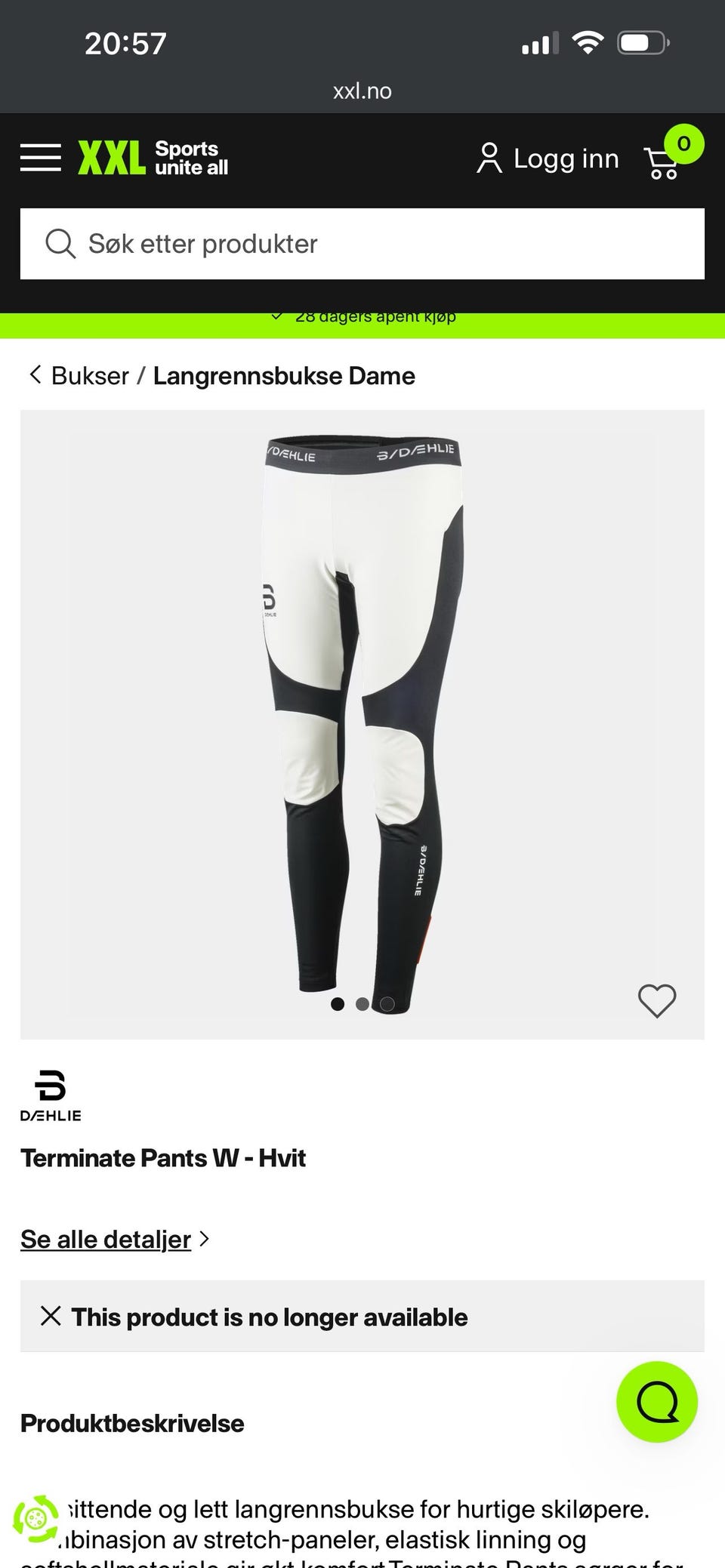Add Terminate Pants to favorites
This screenshot has height=1568, width=725.
[x=657, y=1001]
